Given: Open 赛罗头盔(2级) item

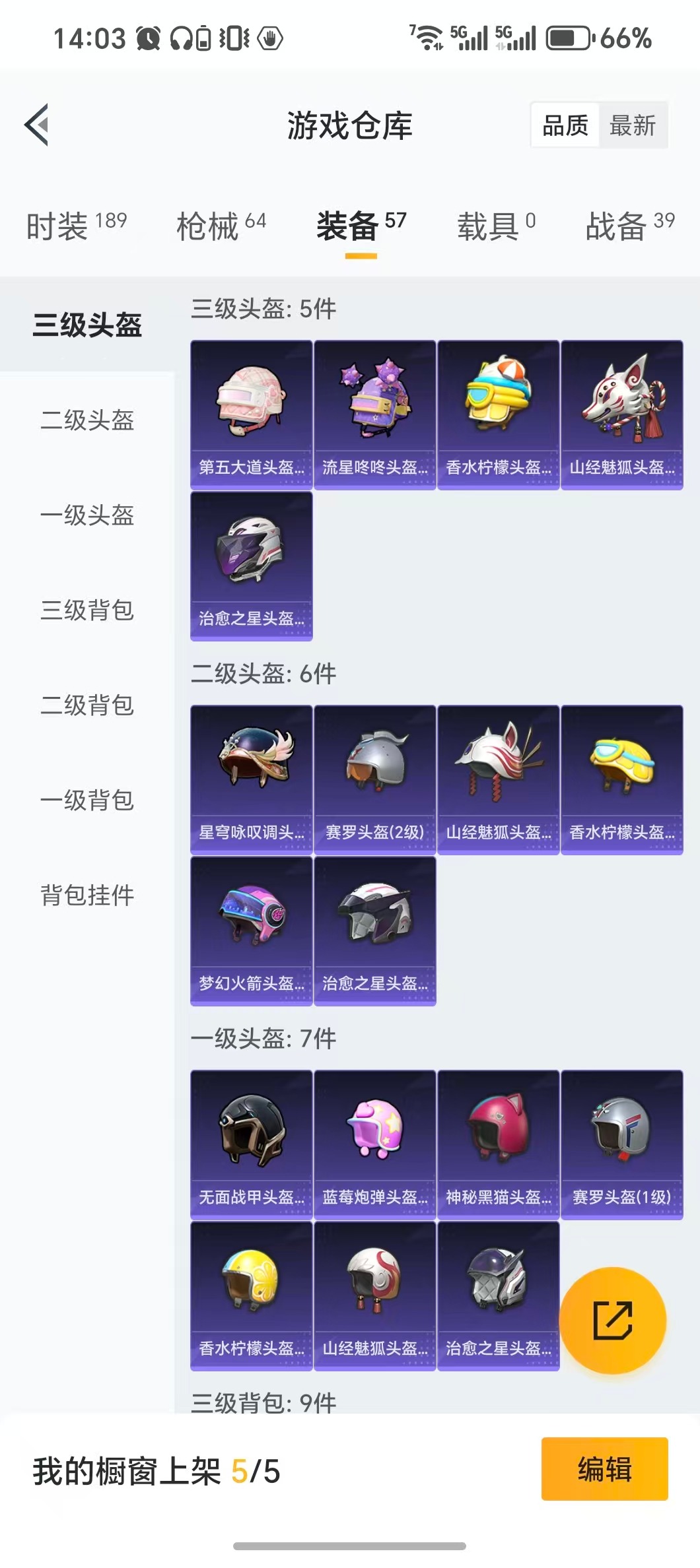Looking at the screenshot, I should point(374,779).
